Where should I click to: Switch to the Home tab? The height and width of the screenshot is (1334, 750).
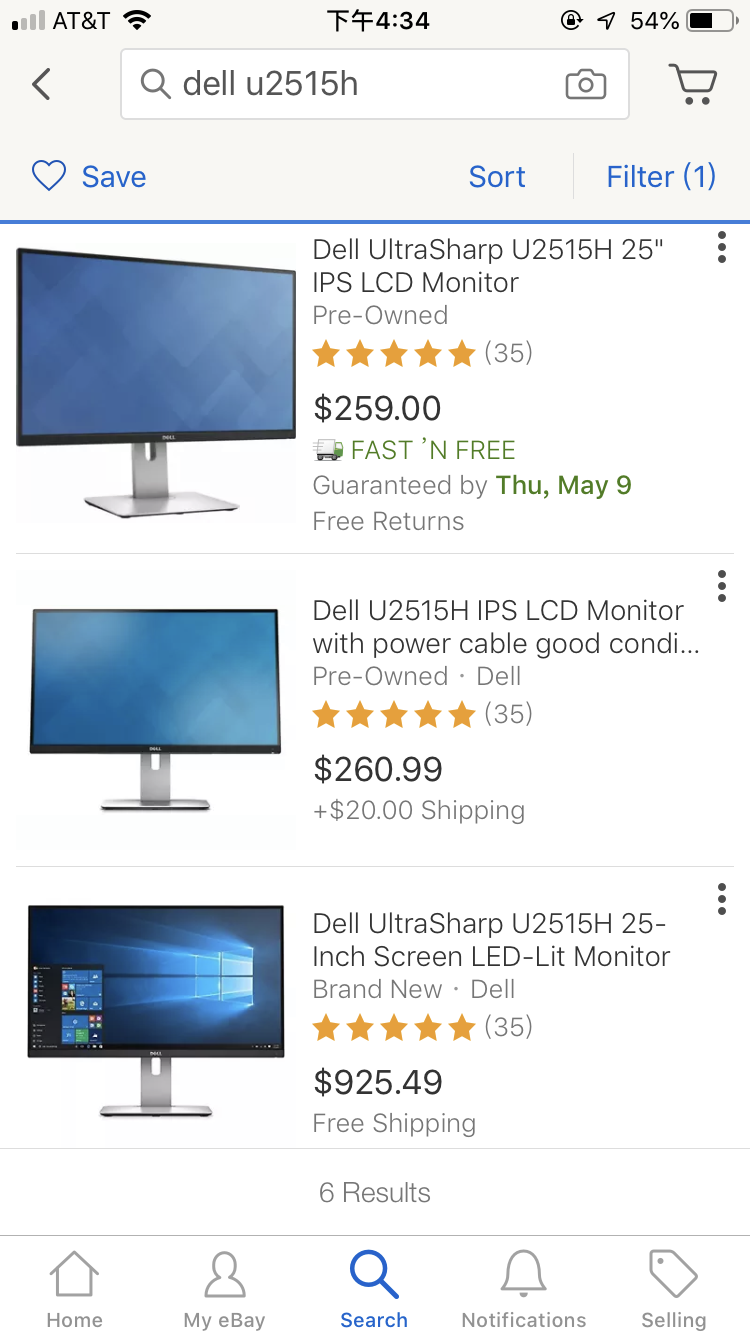[75, 1289]
